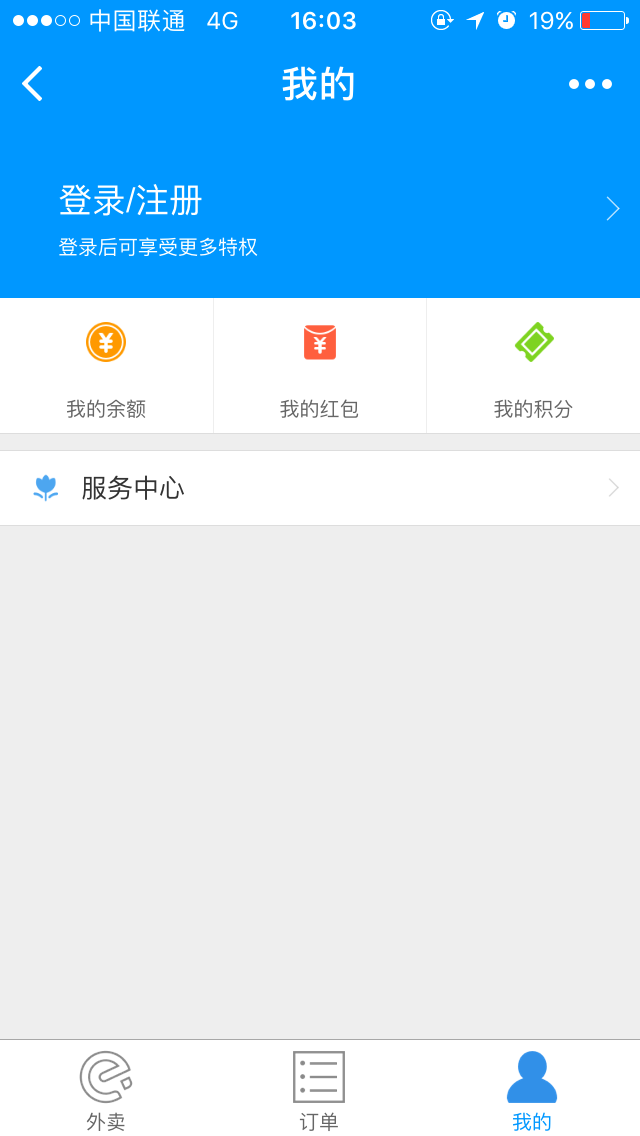Open the three-dot overflow menu
This screenshot has height=1136, width=640.
point(590,84)
